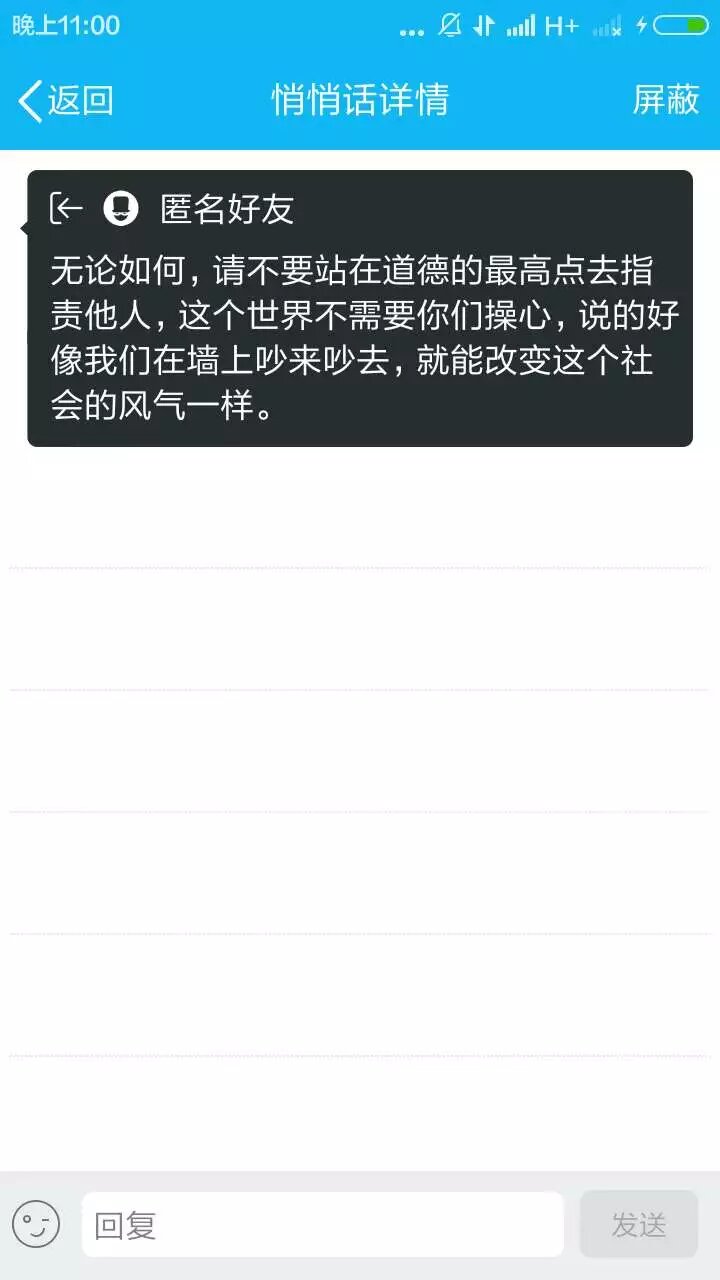
Task: Send the reply with 发送
Action: 638,1224
